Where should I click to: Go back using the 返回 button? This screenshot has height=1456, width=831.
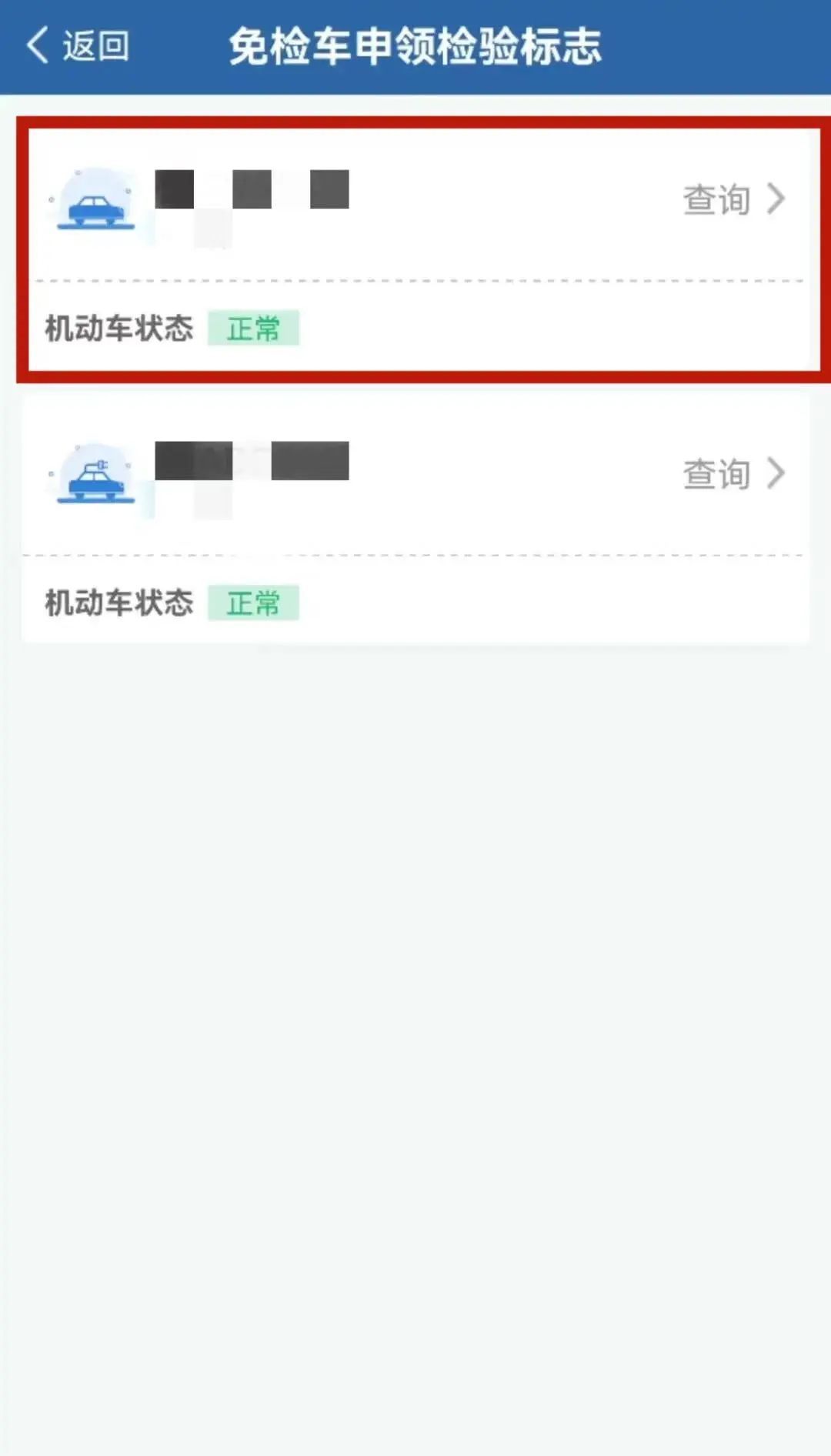pyautogui.click(x=78, y=46)
